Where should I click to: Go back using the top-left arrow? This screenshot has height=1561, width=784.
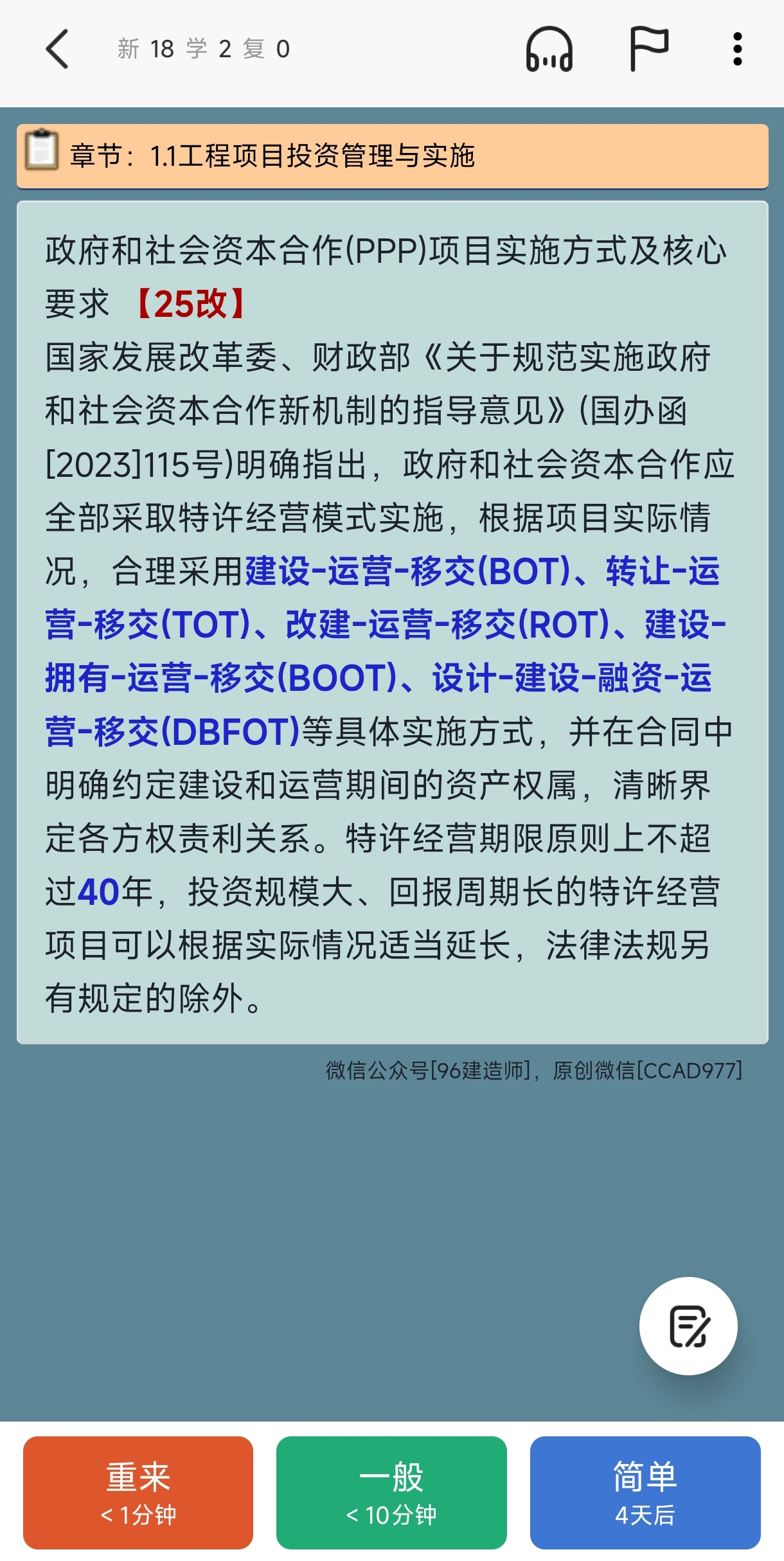click(57, 49)
